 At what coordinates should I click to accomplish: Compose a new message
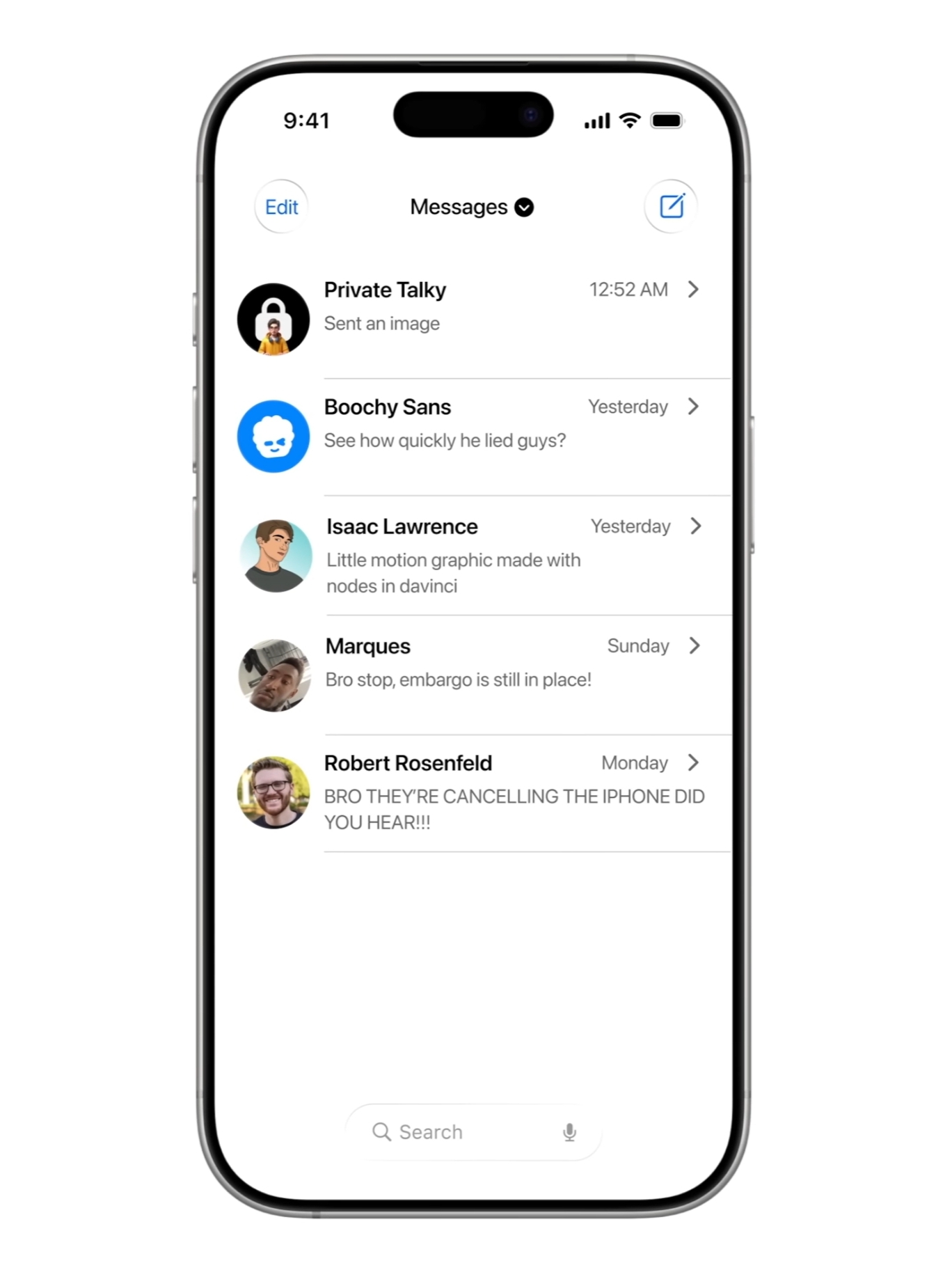click(x=671, y=206)
